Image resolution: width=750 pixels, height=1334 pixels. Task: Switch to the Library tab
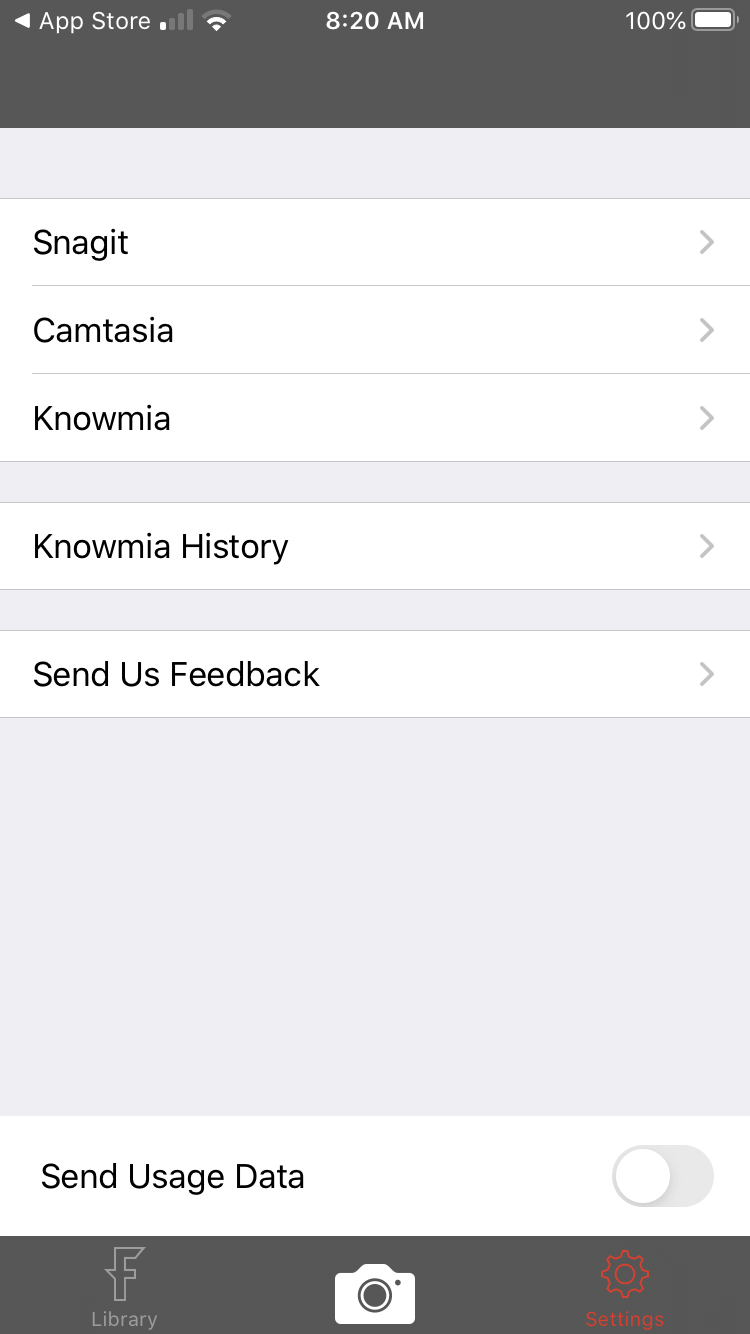point(124,1288)
